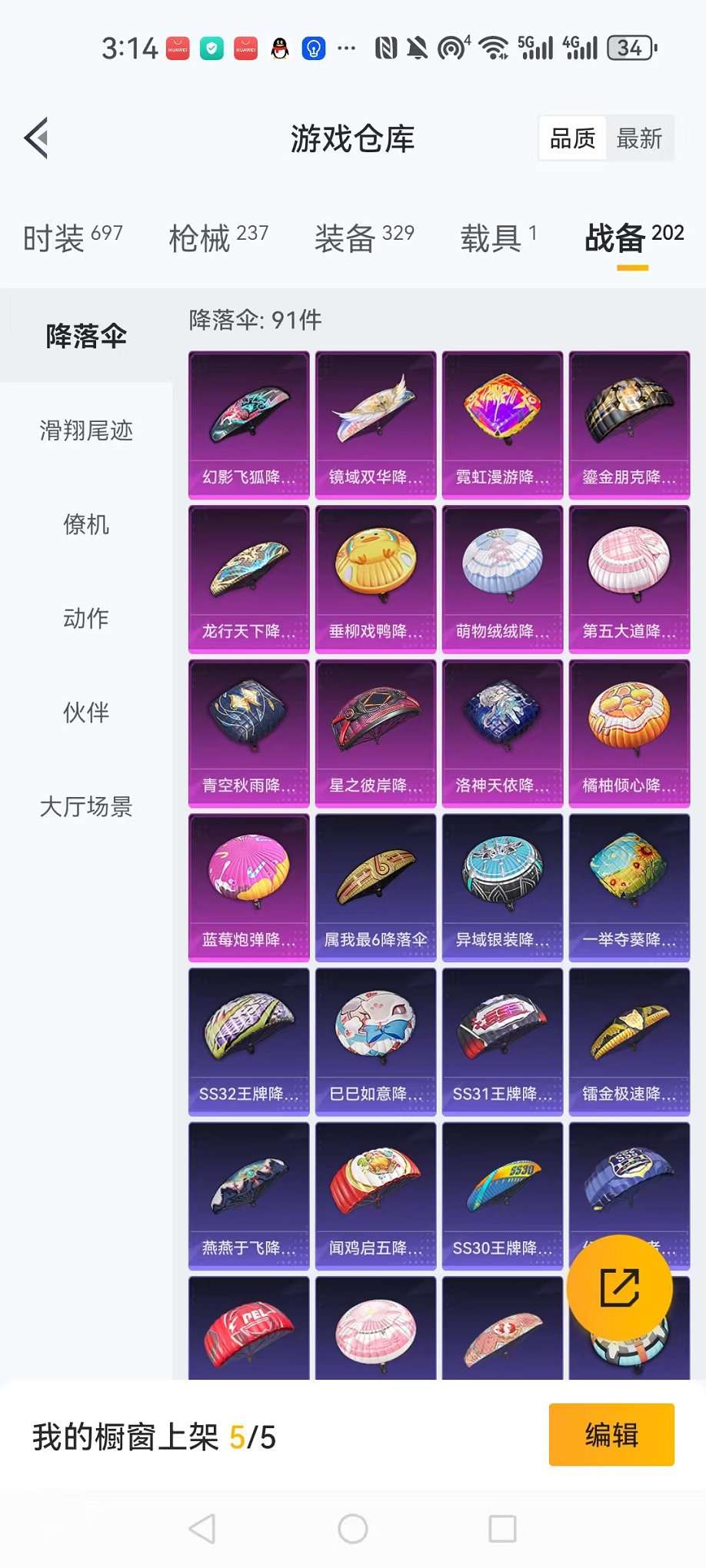View the 垂柳戏鸭 parachute item
Viewport: 706px width, 1568px height.
375,579
